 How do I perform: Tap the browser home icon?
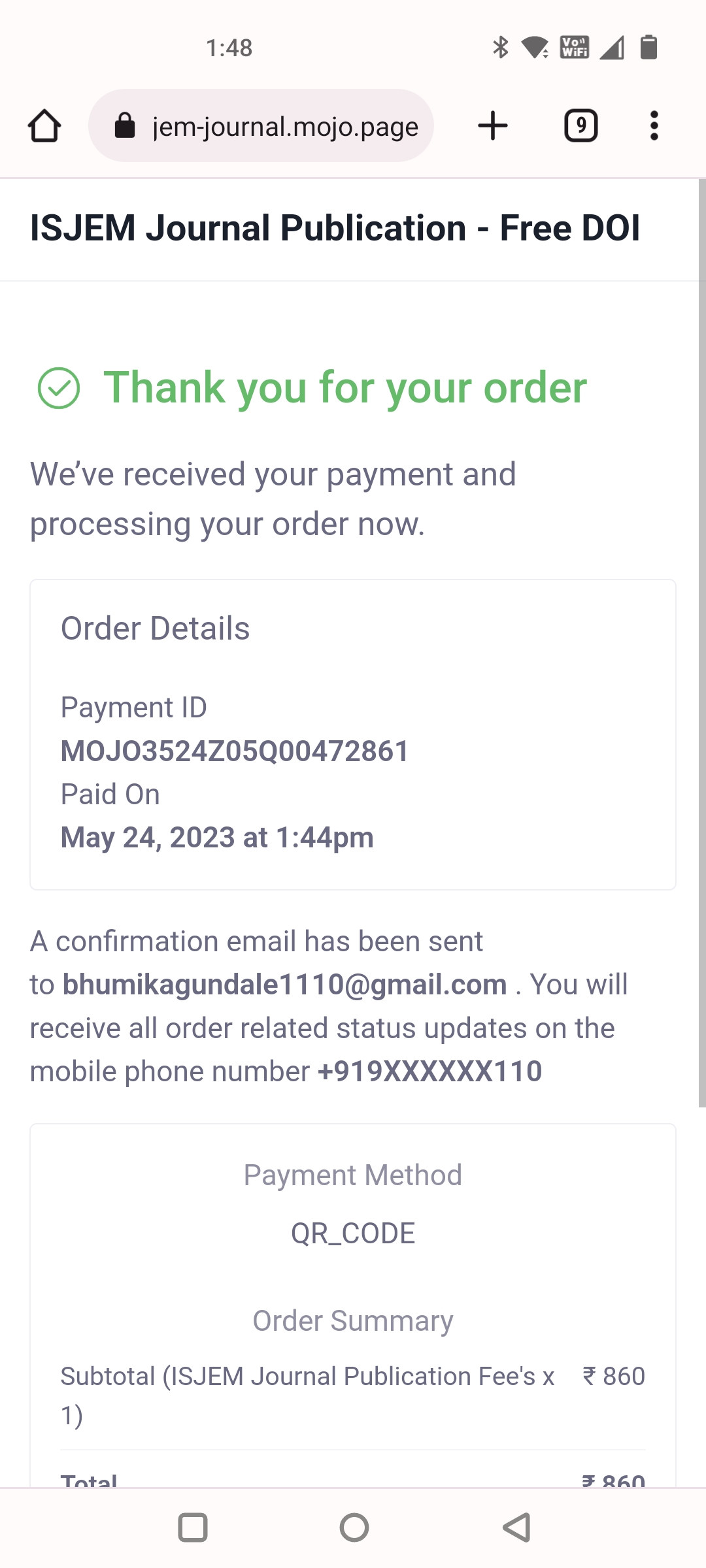point(44,125)
